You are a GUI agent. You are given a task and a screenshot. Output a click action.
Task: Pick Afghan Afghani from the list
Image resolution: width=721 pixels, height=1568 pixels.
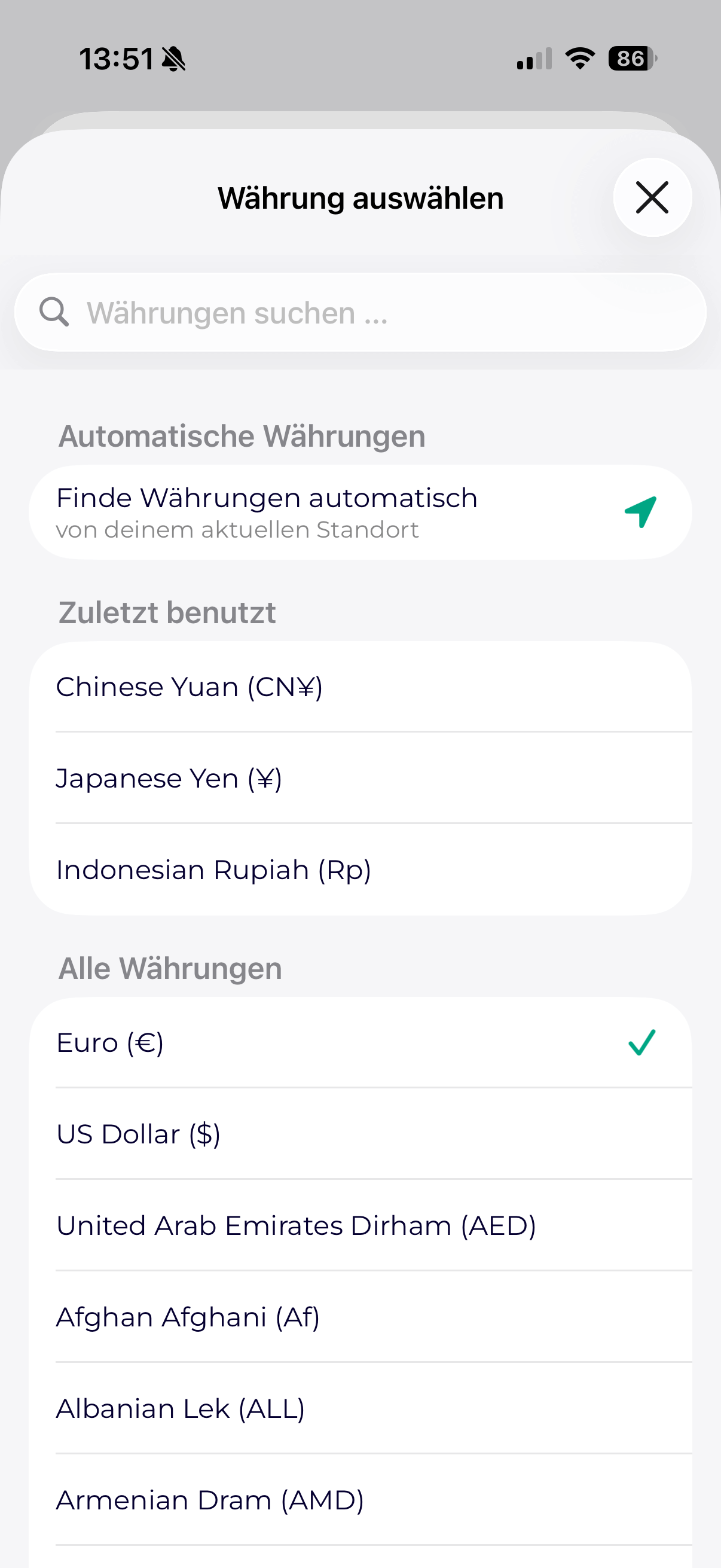(x=360, y=1317)
